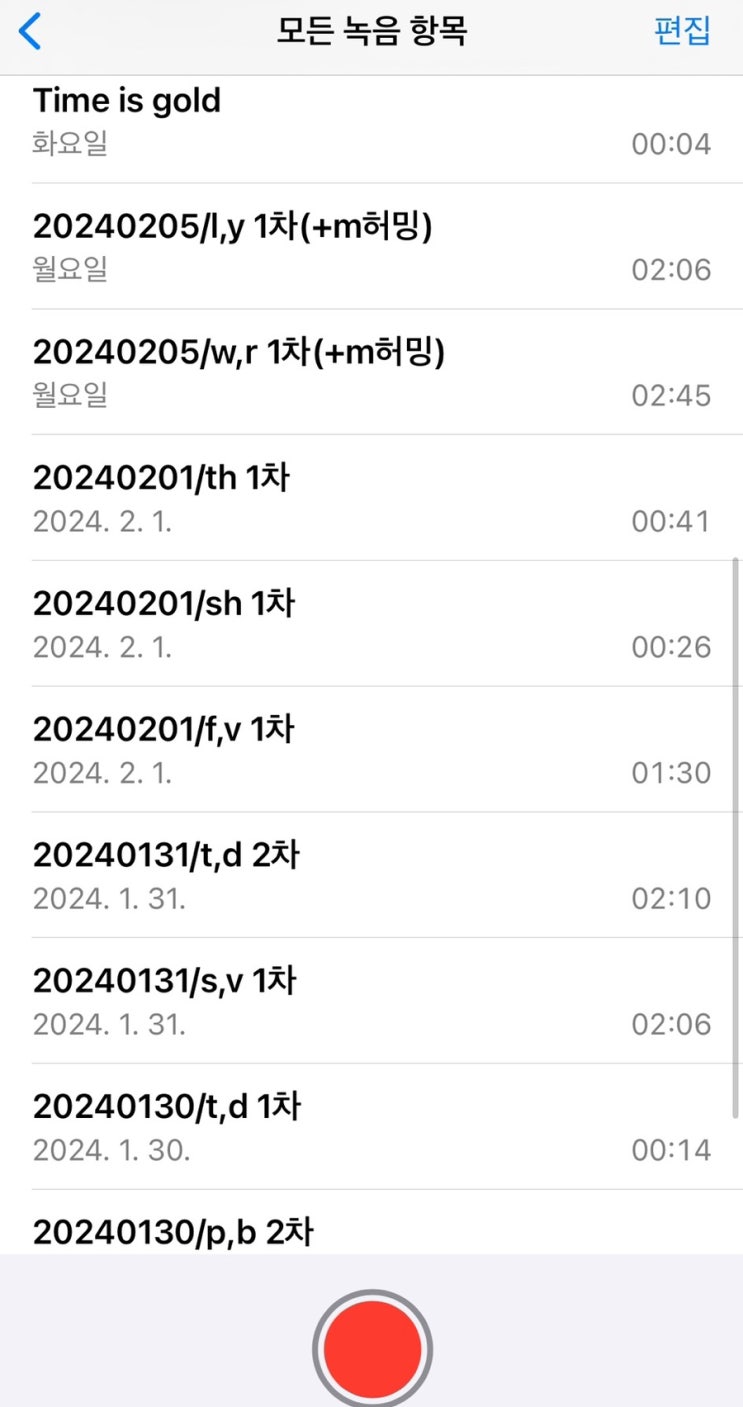Open the 20240131/t,d 2차 recording
Screen dimensions: 743x1407
371,875
